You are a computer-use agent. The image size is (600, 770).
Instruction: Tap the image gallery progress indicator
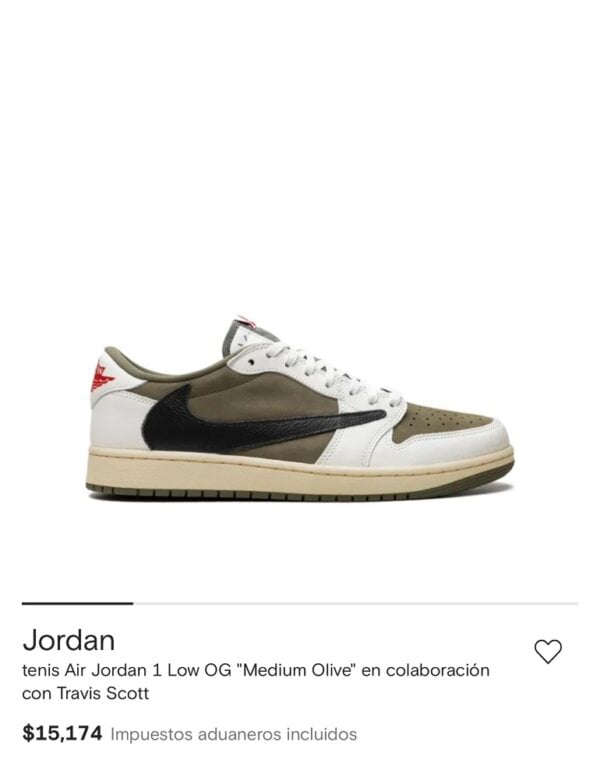pyautogui.click(x=300, y=603)
